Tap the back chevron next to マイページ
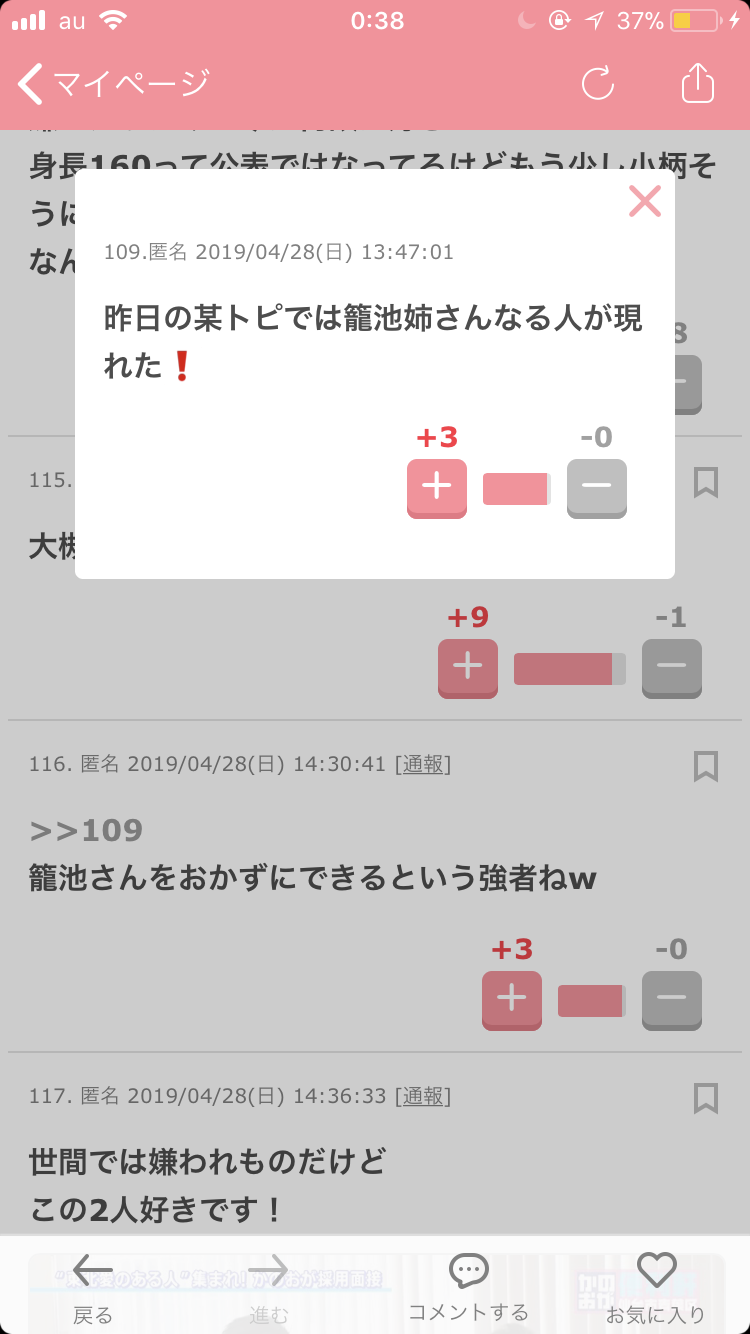Image resolution: width=750 pixels, height=1334 pixels. (30, 85)
